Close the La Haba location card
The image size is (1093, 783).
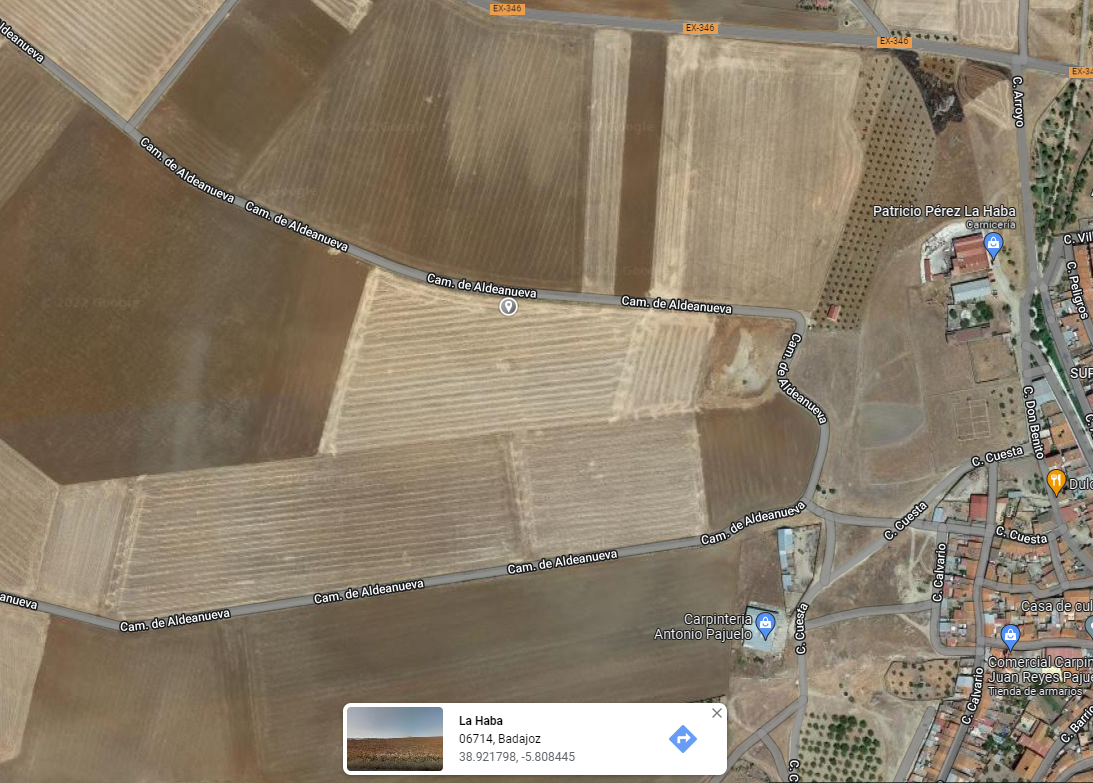716,713
